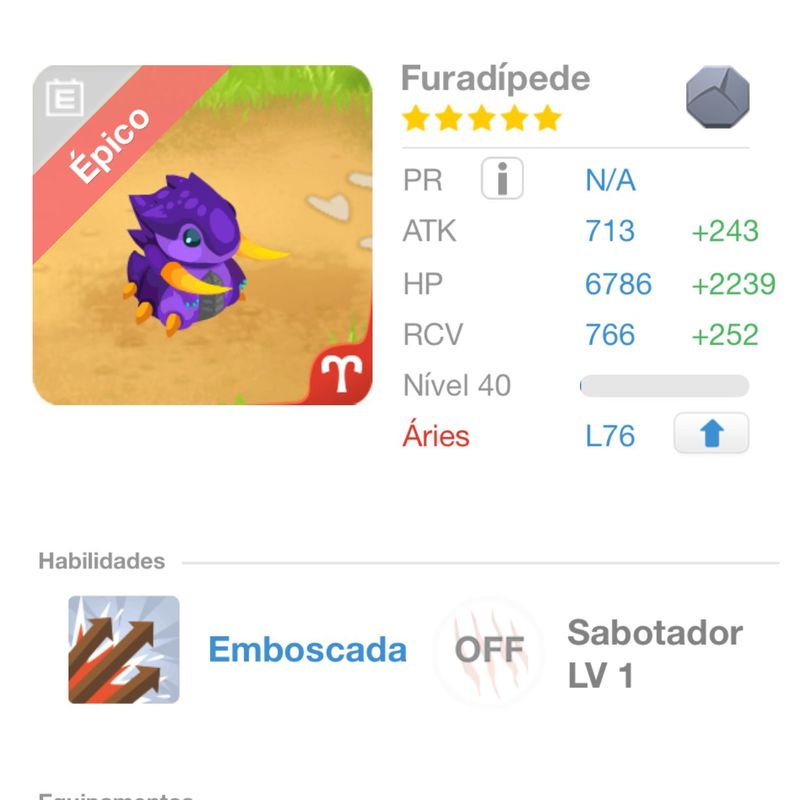Tap the gray stone element icon

(x=717, y=97)
